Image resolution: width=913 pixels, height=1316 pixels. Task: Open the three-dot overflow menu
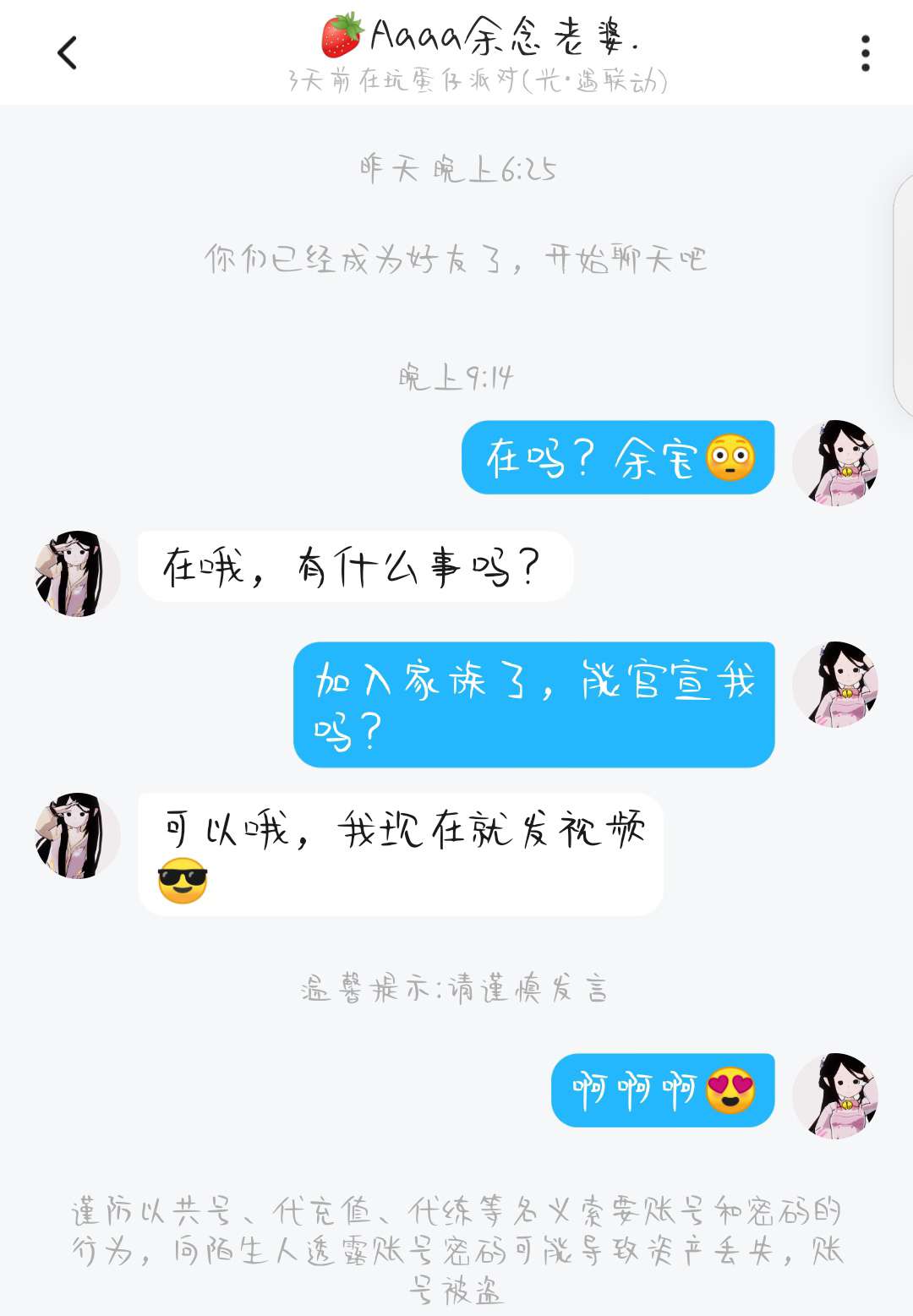pyautogui.click(x=865, y=53)
